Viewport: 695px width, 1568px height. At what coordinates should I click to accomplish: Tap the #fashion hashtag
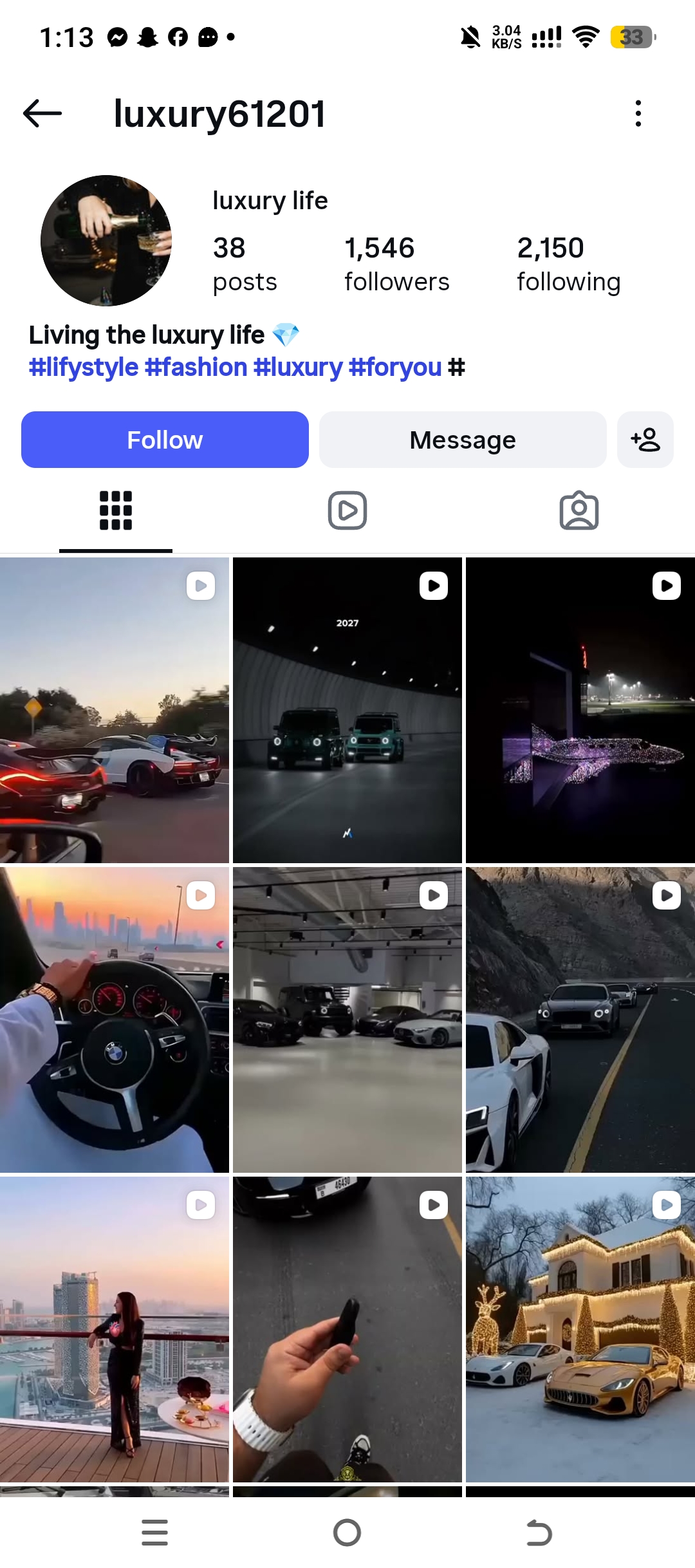pyautogui.click(x=196, y=368)
